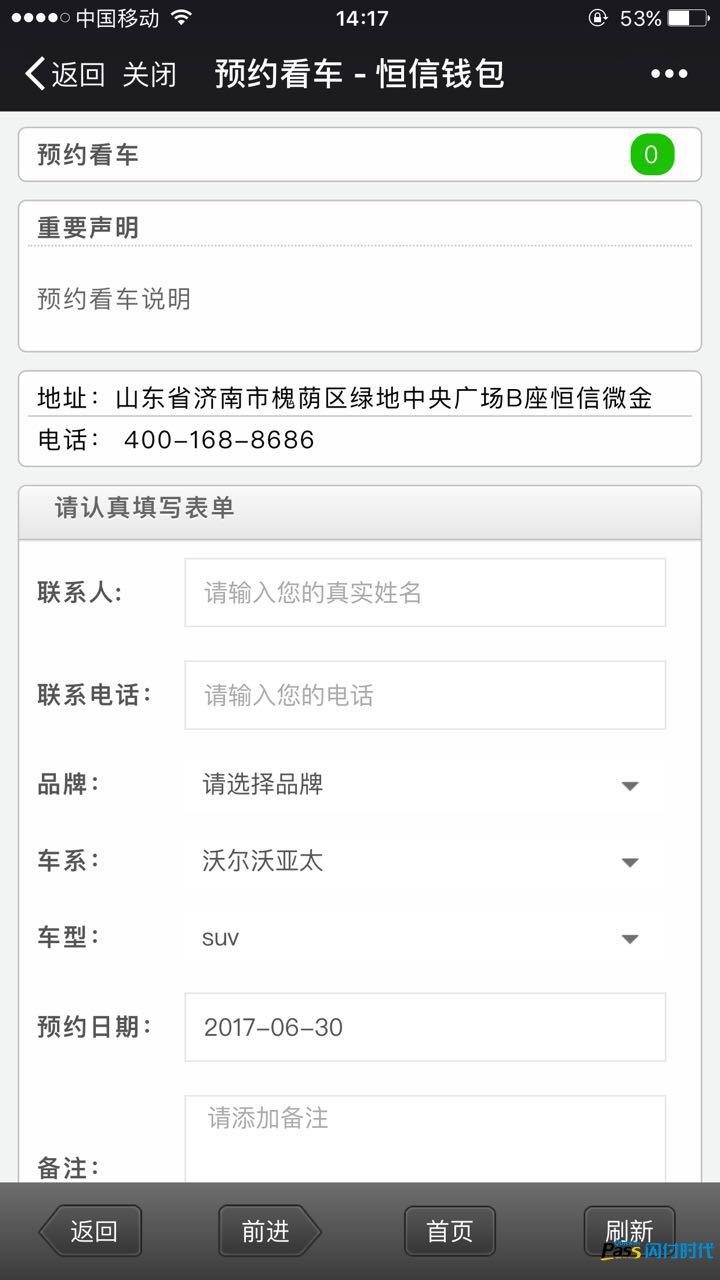Open the three-dot overflow menu
Image resolution: width=720 pixels, height=1280 pixels.
pos(669,74)
